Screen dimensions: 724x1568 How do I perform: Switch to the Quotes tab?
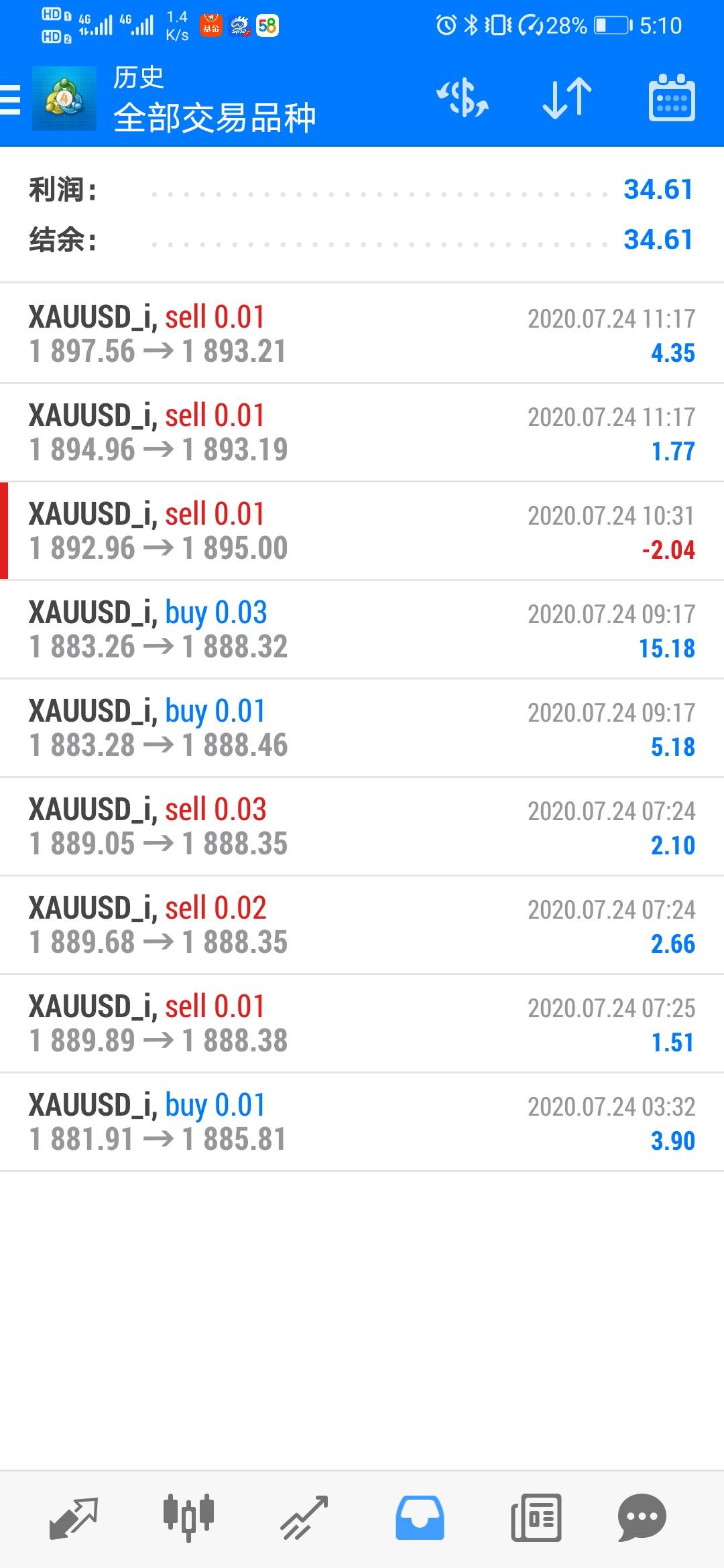74,1517
